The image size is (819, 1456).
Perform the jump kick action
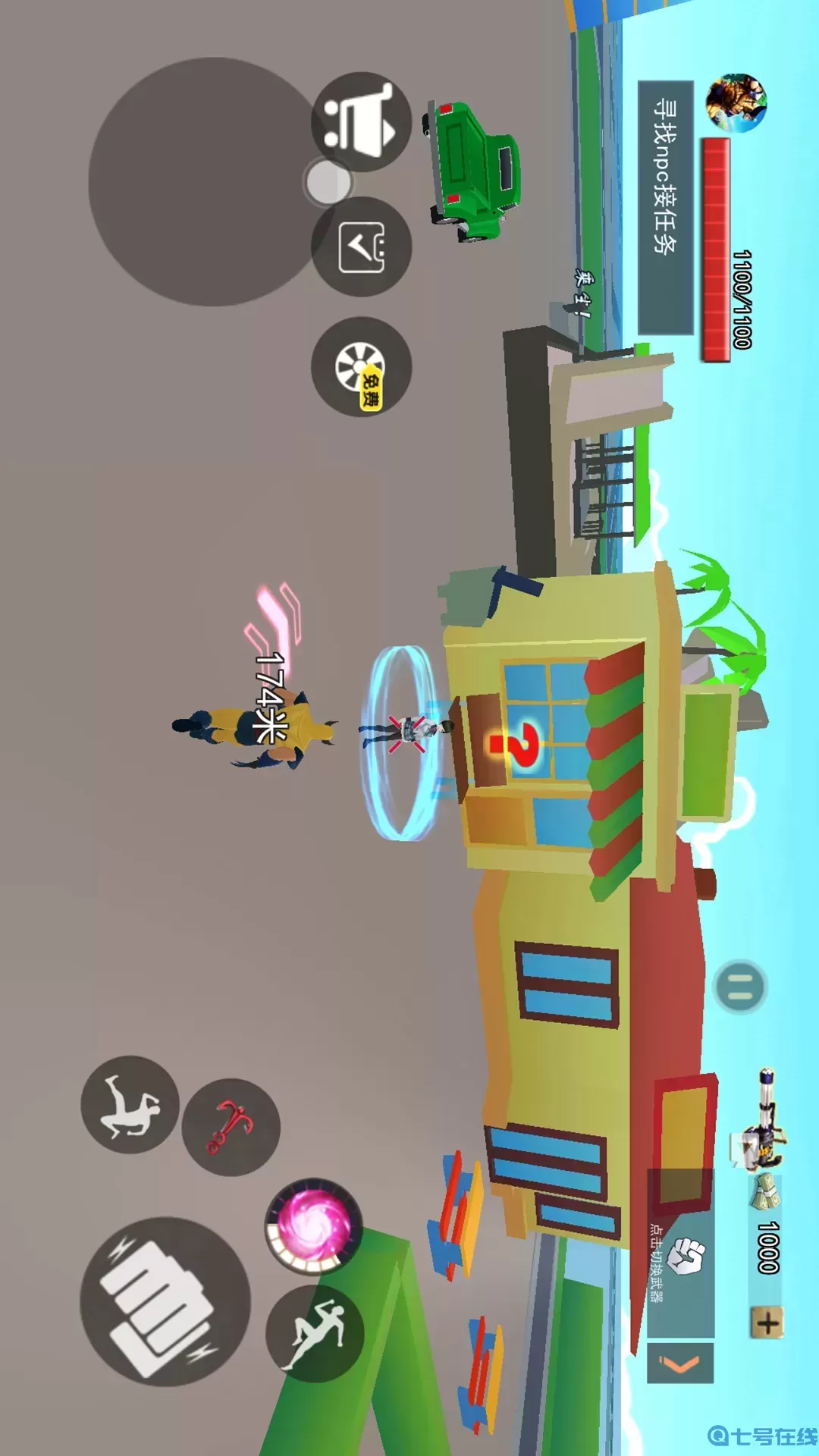click(130, 1105)
